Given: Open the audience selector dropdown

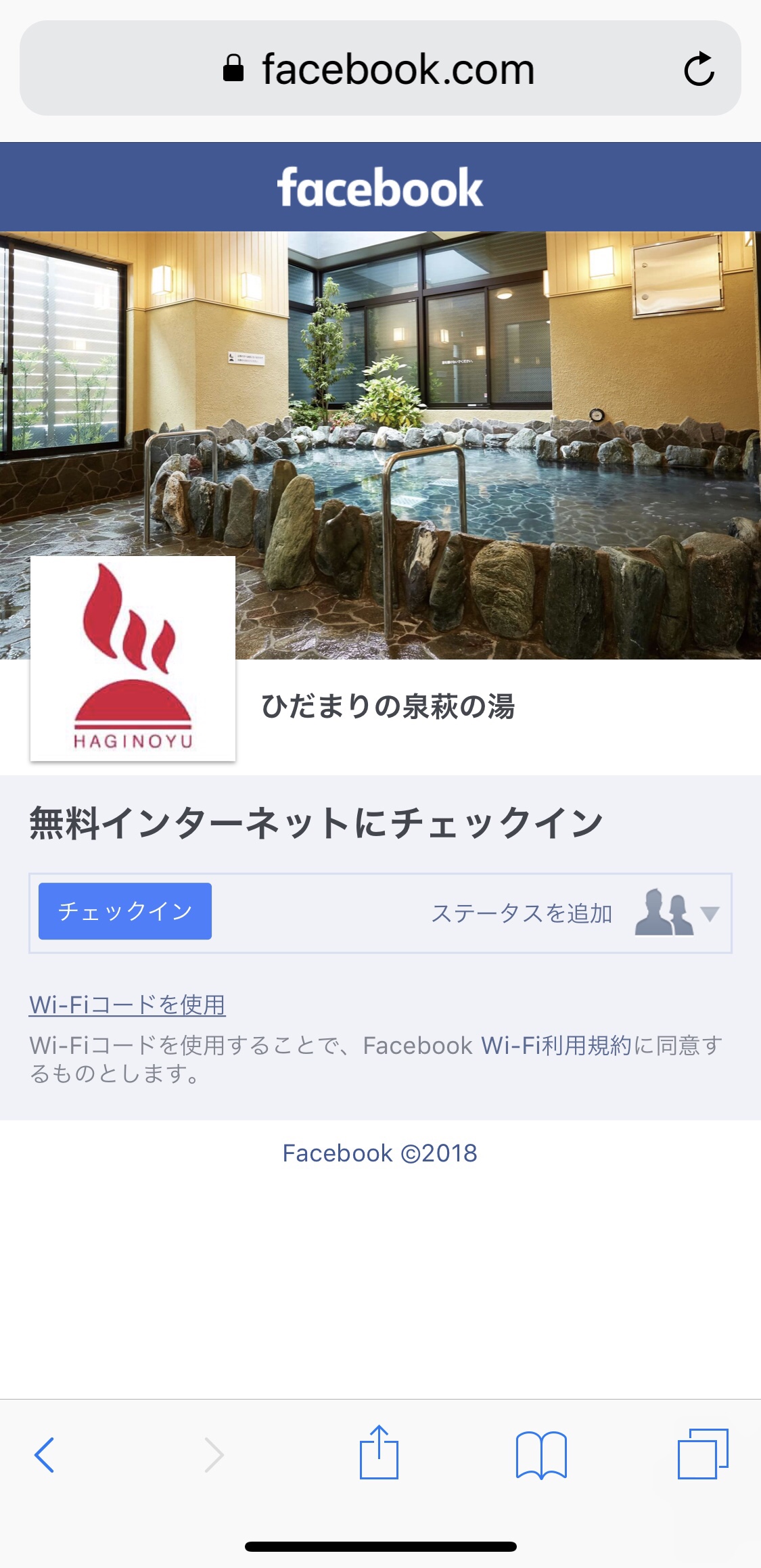Looking at the screenshot, I should (678, 913).
